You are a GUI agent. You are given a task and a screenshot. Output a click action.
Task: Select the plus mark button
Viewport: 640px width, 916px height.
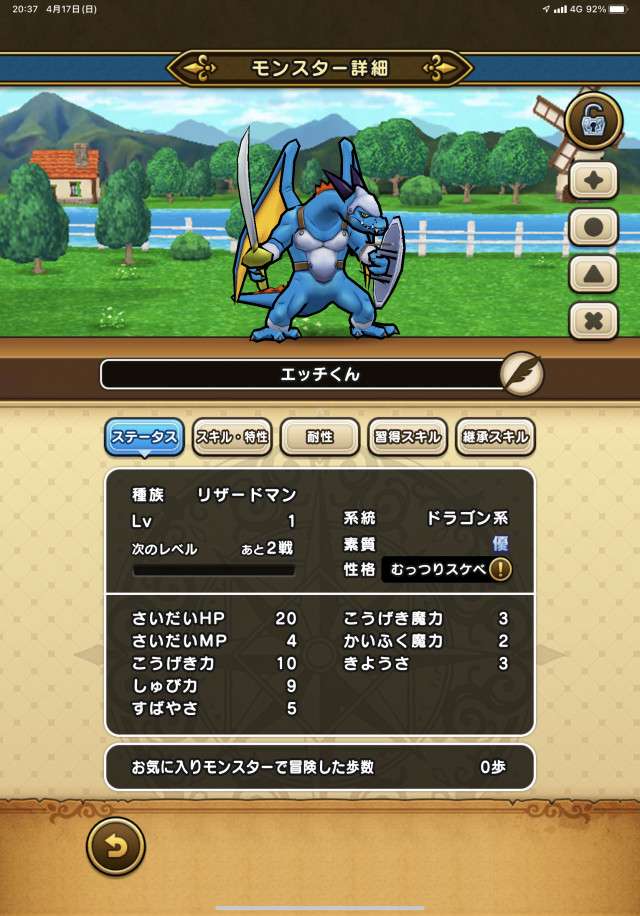click(593, 180)
